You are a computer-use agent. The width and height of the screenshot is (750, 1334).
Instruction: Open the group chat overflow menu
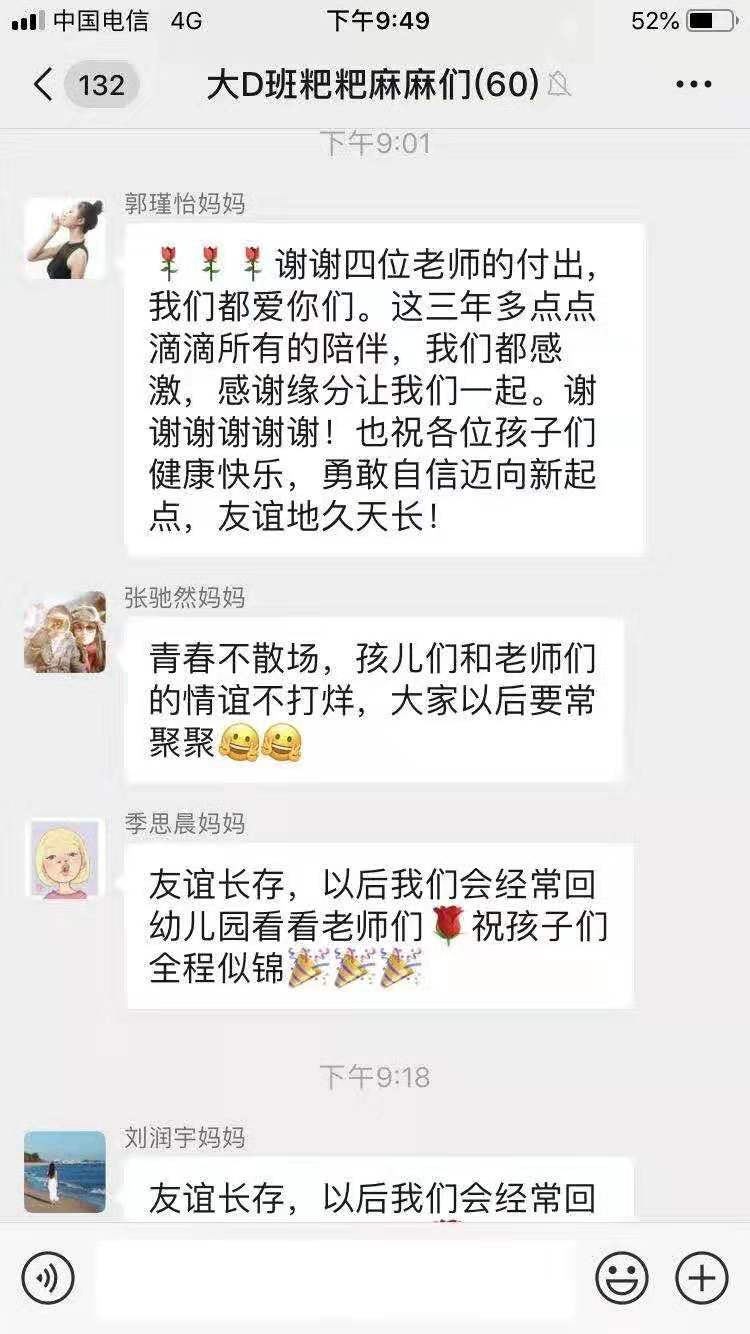(693, 85)
